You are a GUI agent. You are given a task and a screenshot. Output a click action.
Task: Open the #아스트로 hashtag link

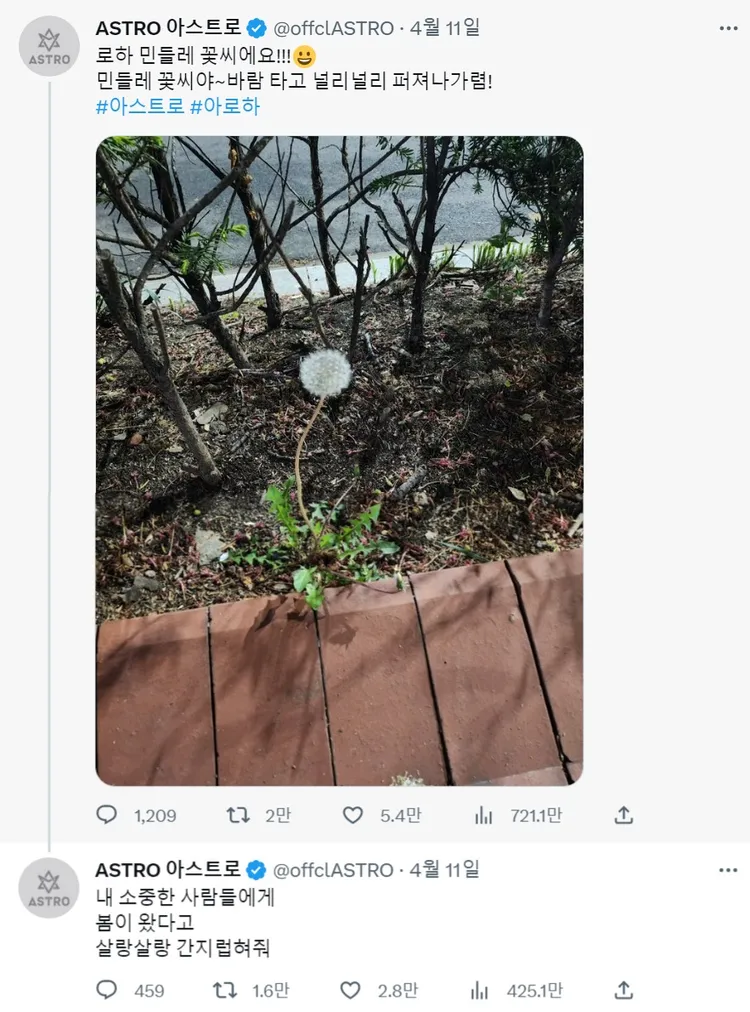tap(138, 107)
